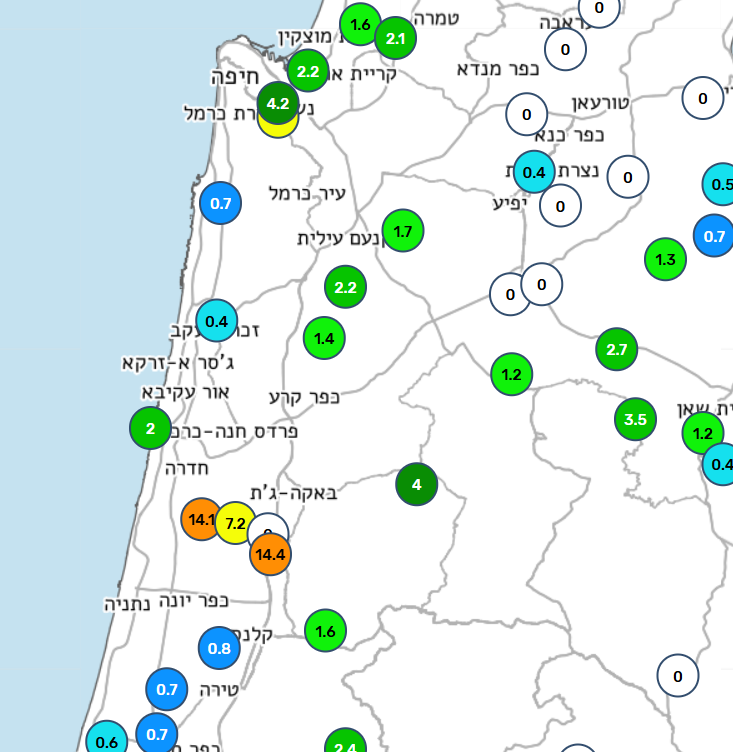Tap the blue 0.8 marker
733x752 pixels.
pyautogui.click(x=219, y=648)
